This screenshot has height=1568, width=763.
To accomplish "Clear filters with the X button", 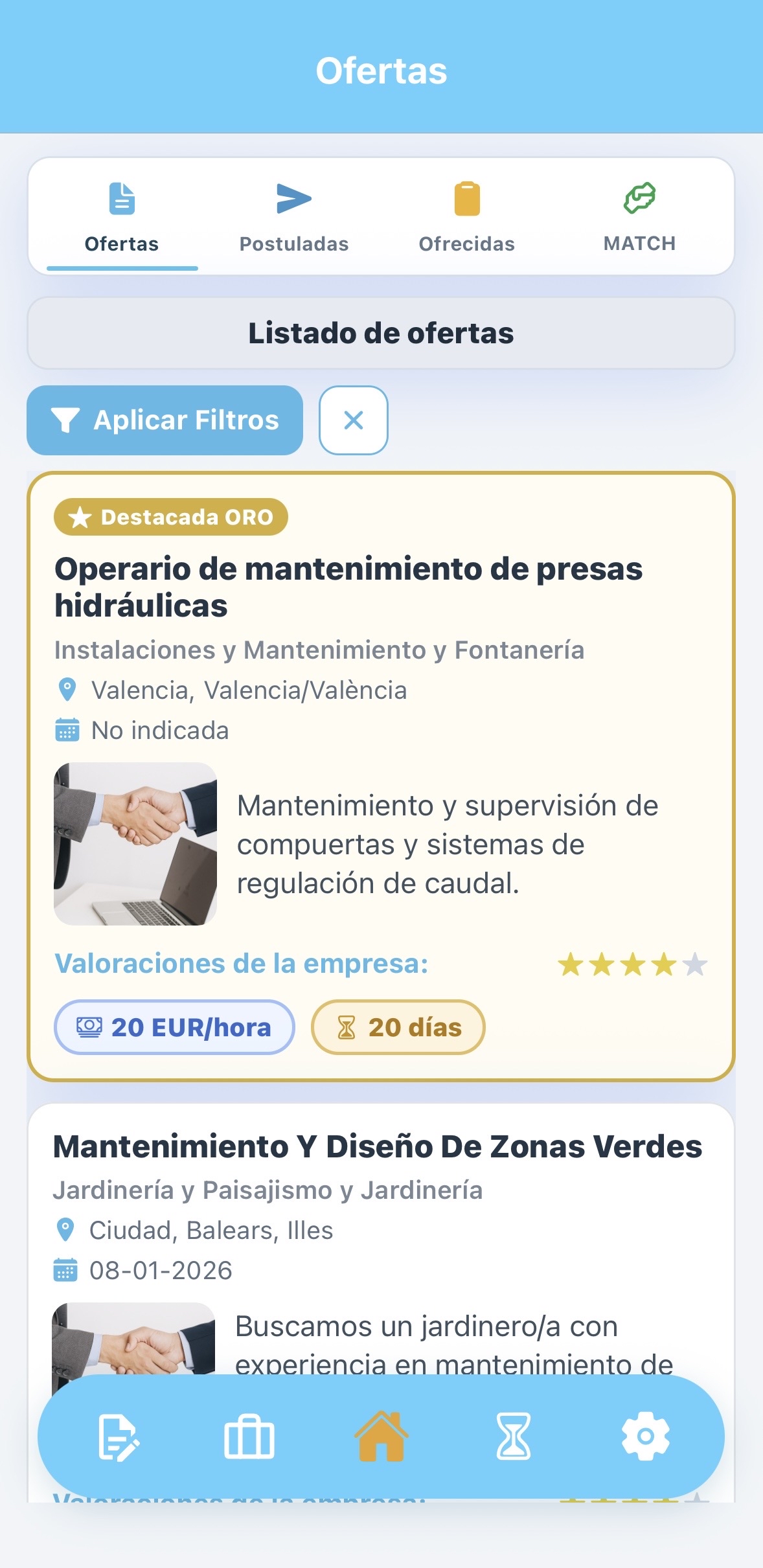I will (354, 420).
